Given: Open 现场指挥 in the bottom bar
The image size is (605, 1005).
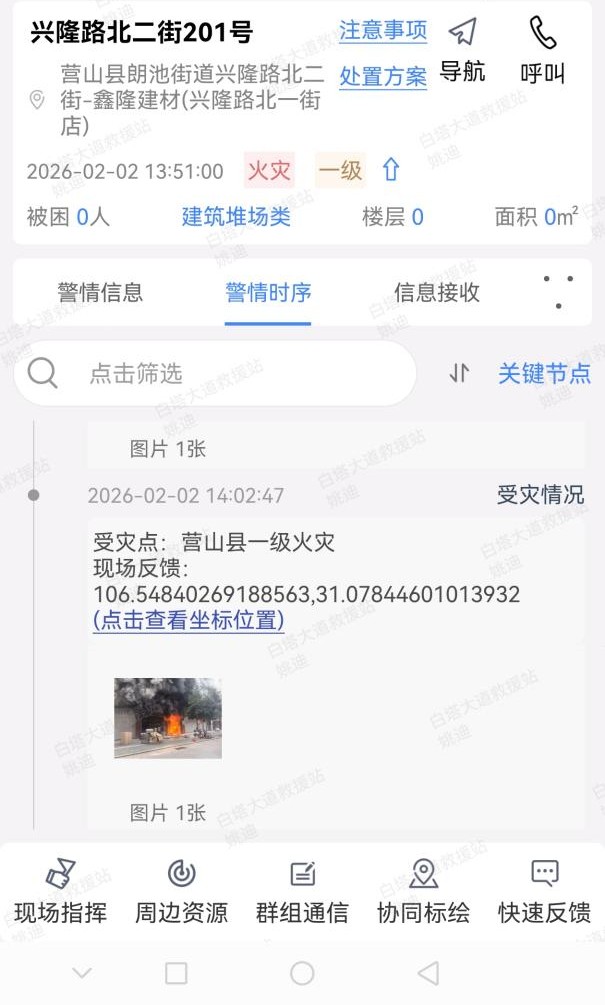Looking at the screenshot, I should (60, 892).
